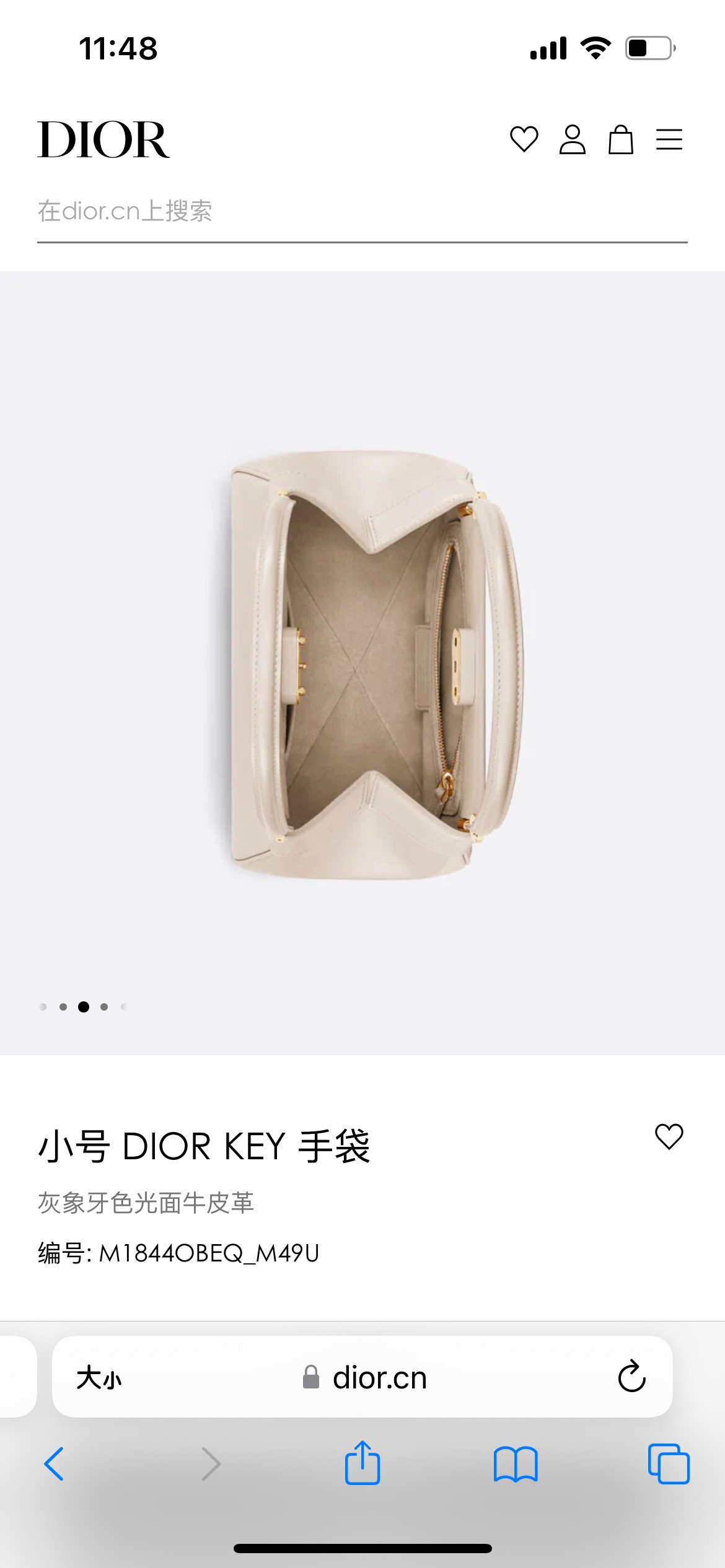Screen dimensions: 725x1568
Task: Tap the dior.cn address bar
Action: (x=366, y=1379)
